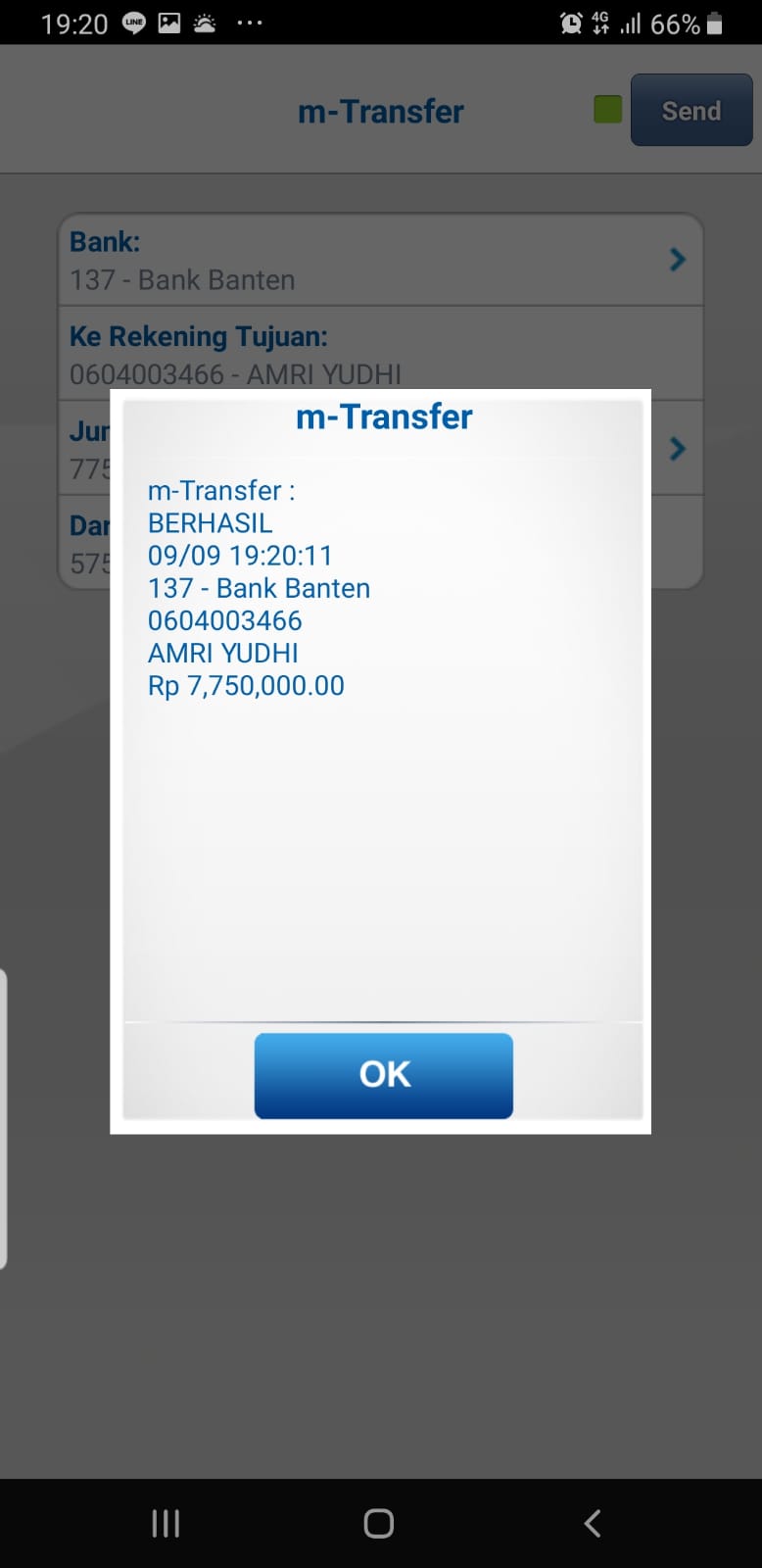Tap the Send button
This screenshot has height=1568, width=762.
[691, 111]
